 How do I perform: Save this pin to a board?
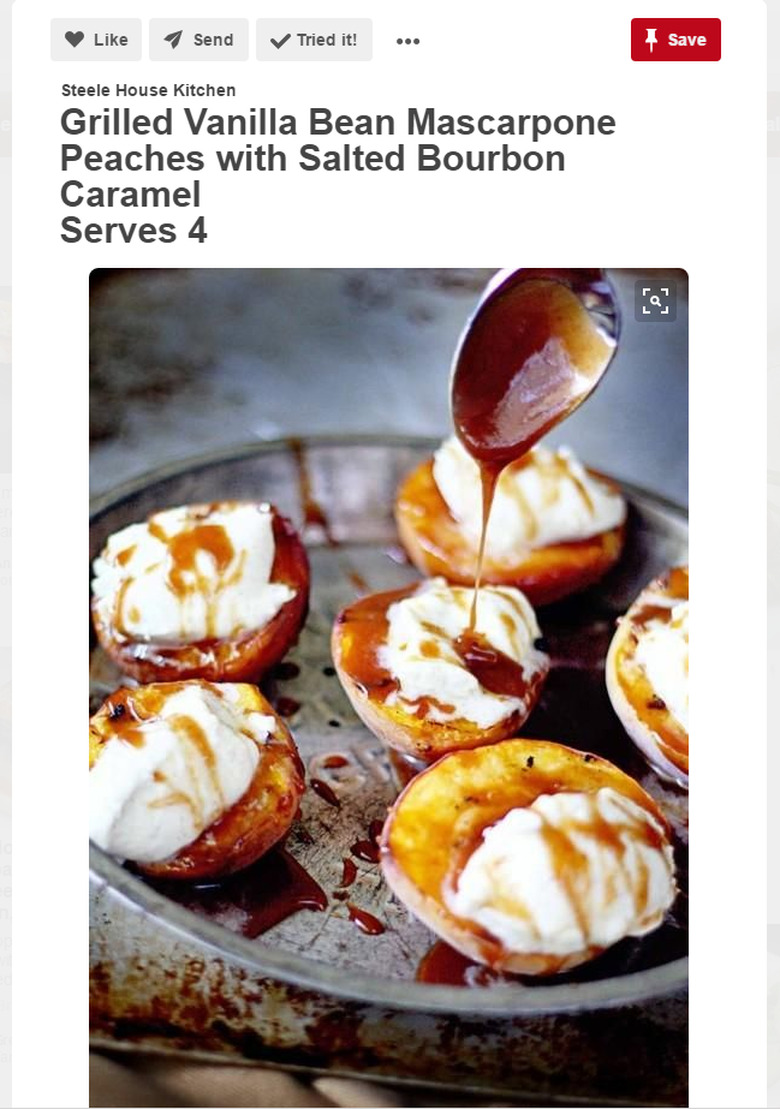point(675,40)
